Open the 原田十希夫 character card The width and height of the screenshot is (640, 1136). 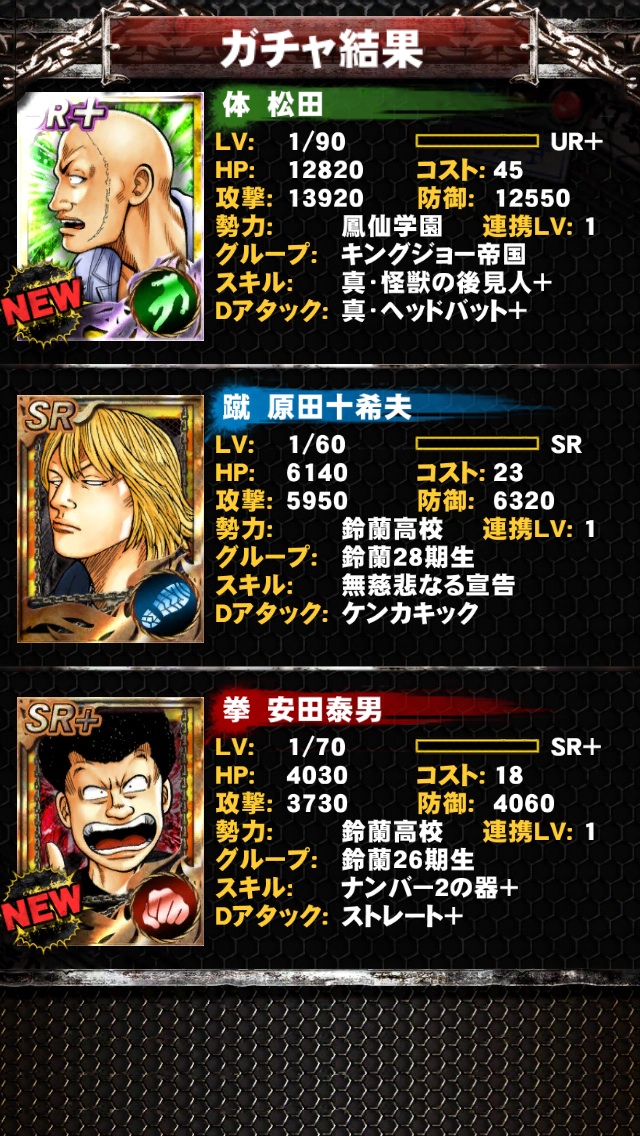pyautogui.click(x=110, y=518)
